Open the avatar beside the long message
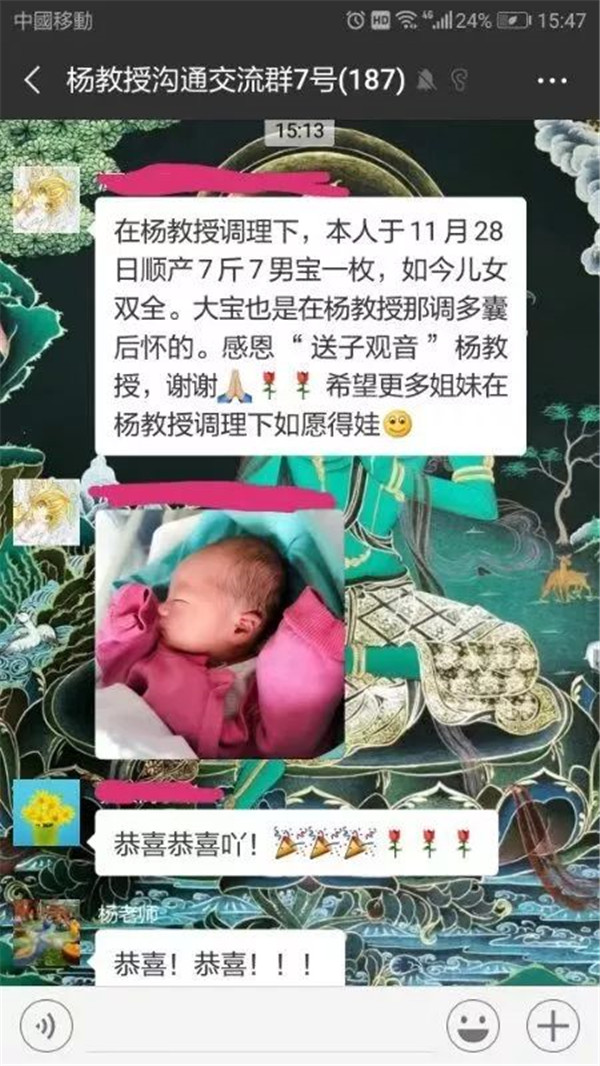 pyautogui.click(x=45, y=200)
